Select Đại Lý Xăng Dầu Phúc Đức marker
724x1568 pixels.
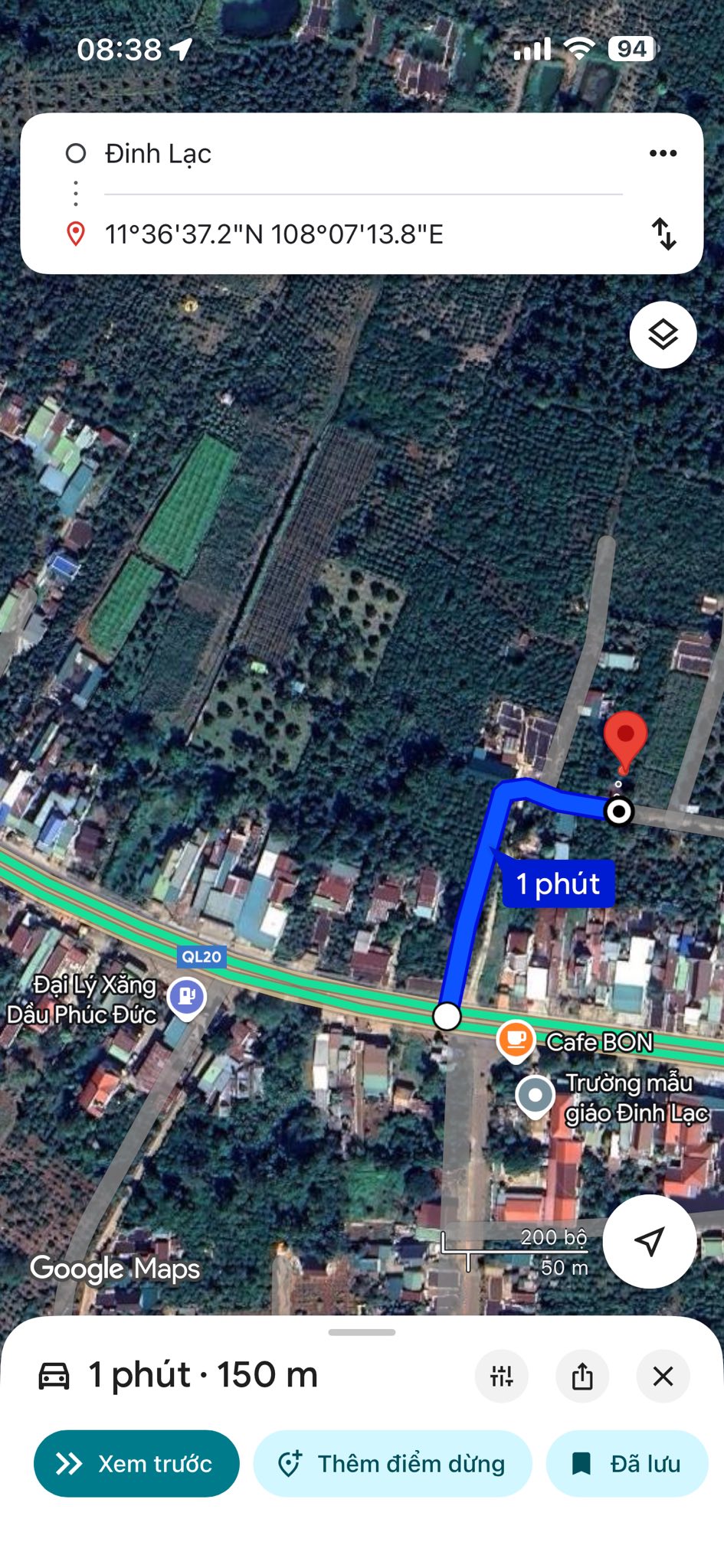coord(186,998)
